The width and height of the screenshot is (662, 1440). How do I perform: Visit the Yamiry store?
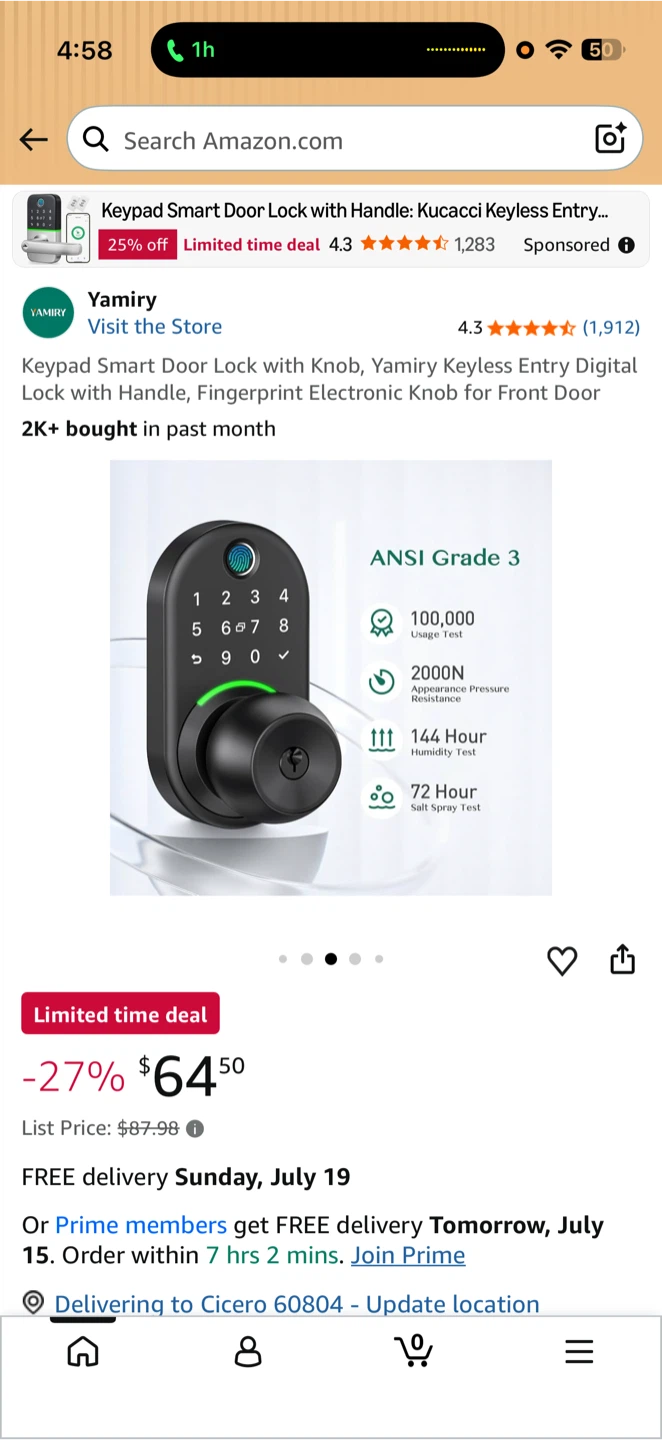click(155, 327)
